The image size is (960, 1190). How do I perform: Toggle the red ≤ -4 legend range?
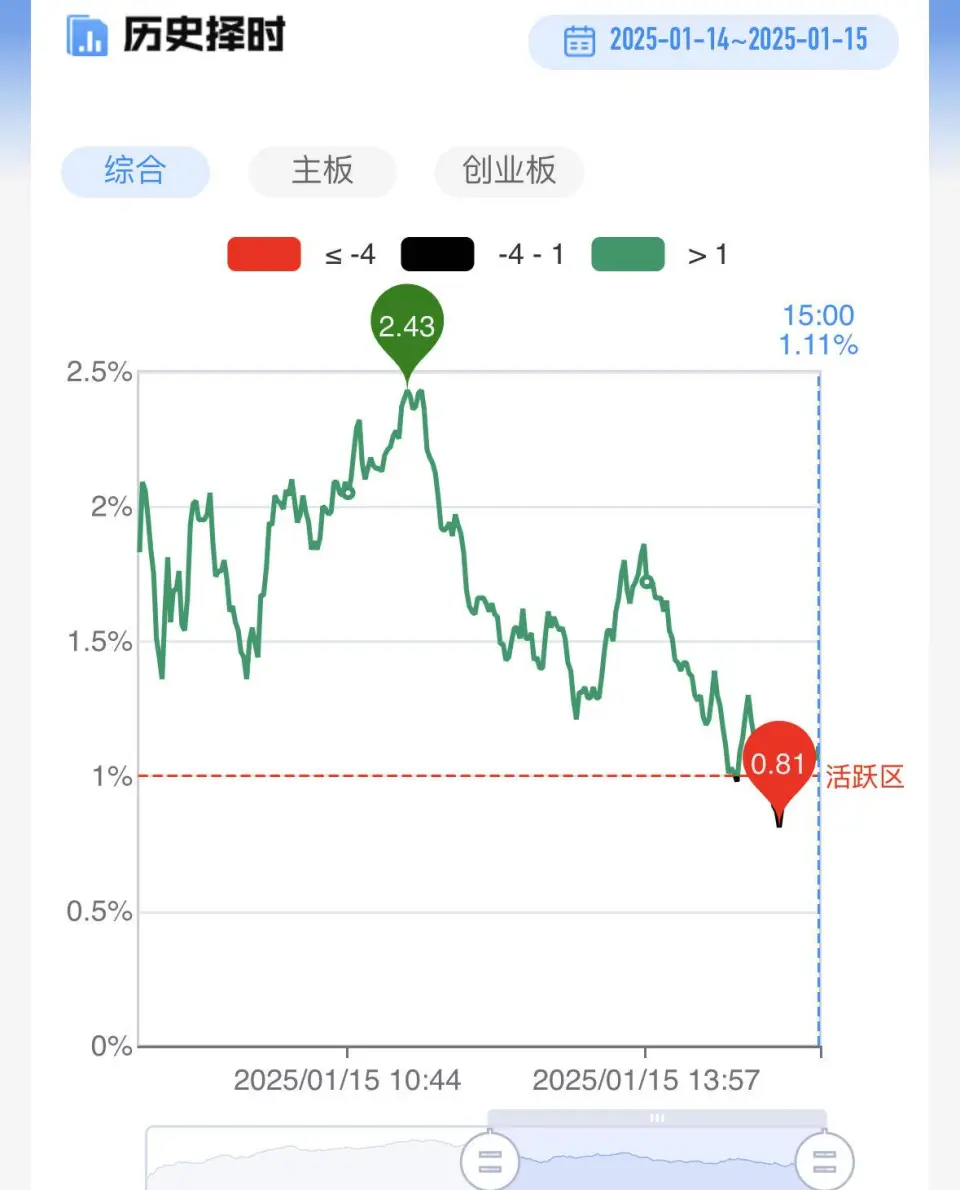click(264, 255)
